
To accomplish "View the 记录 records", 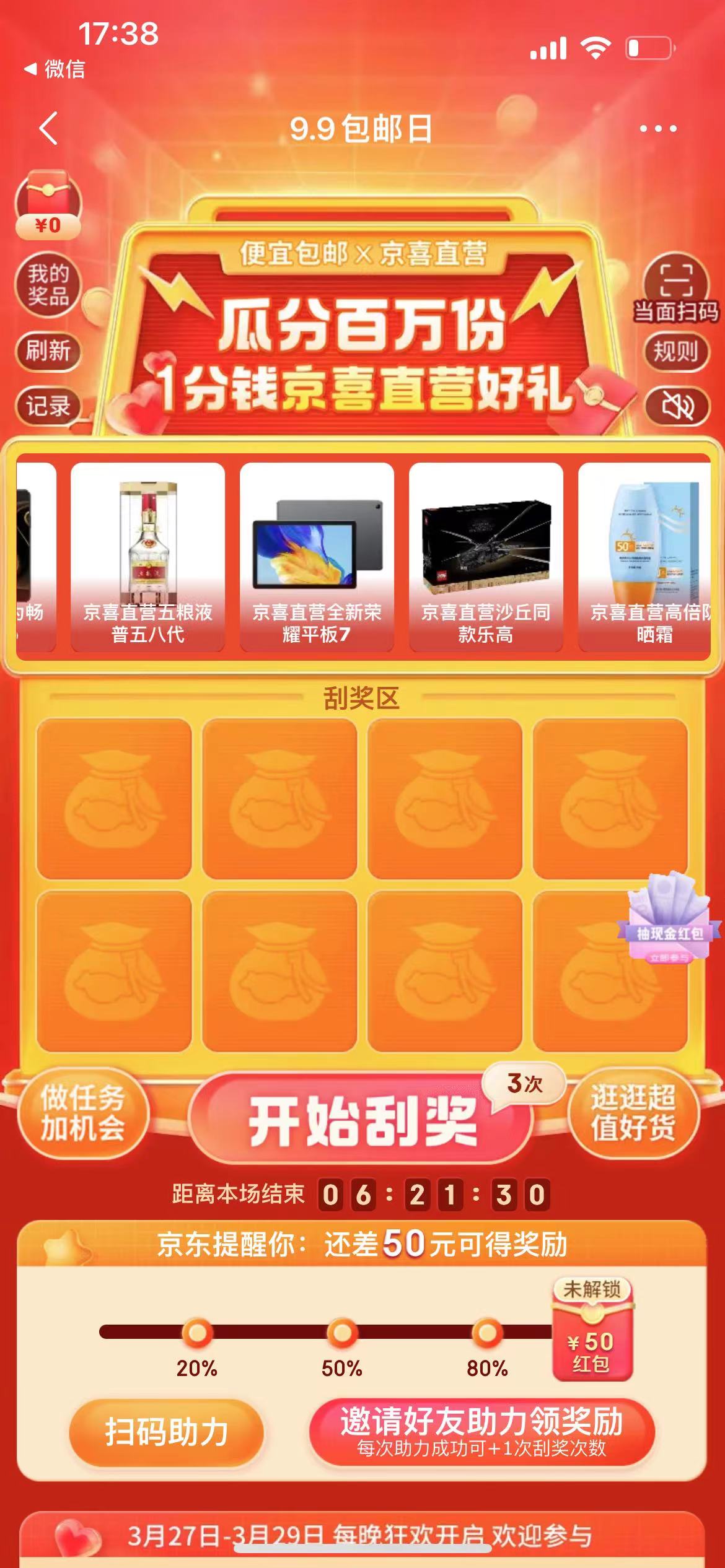I will coord(48,406).
